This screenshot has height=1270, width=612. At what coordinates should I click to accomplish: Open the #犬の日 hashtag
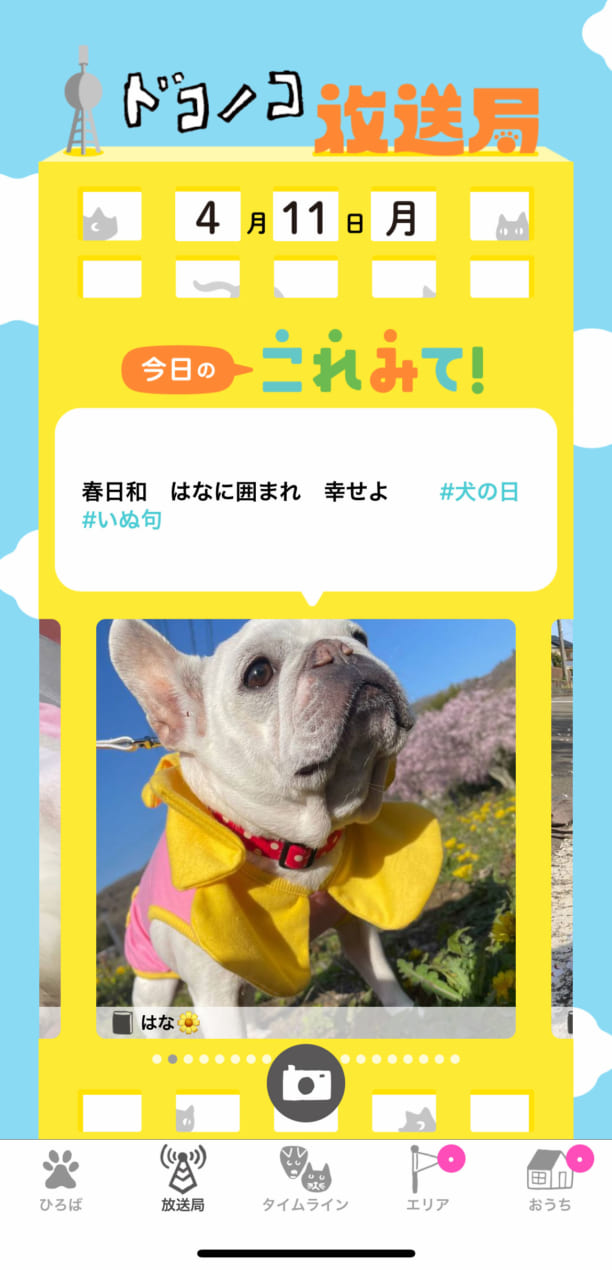click(x=479, y=492)
